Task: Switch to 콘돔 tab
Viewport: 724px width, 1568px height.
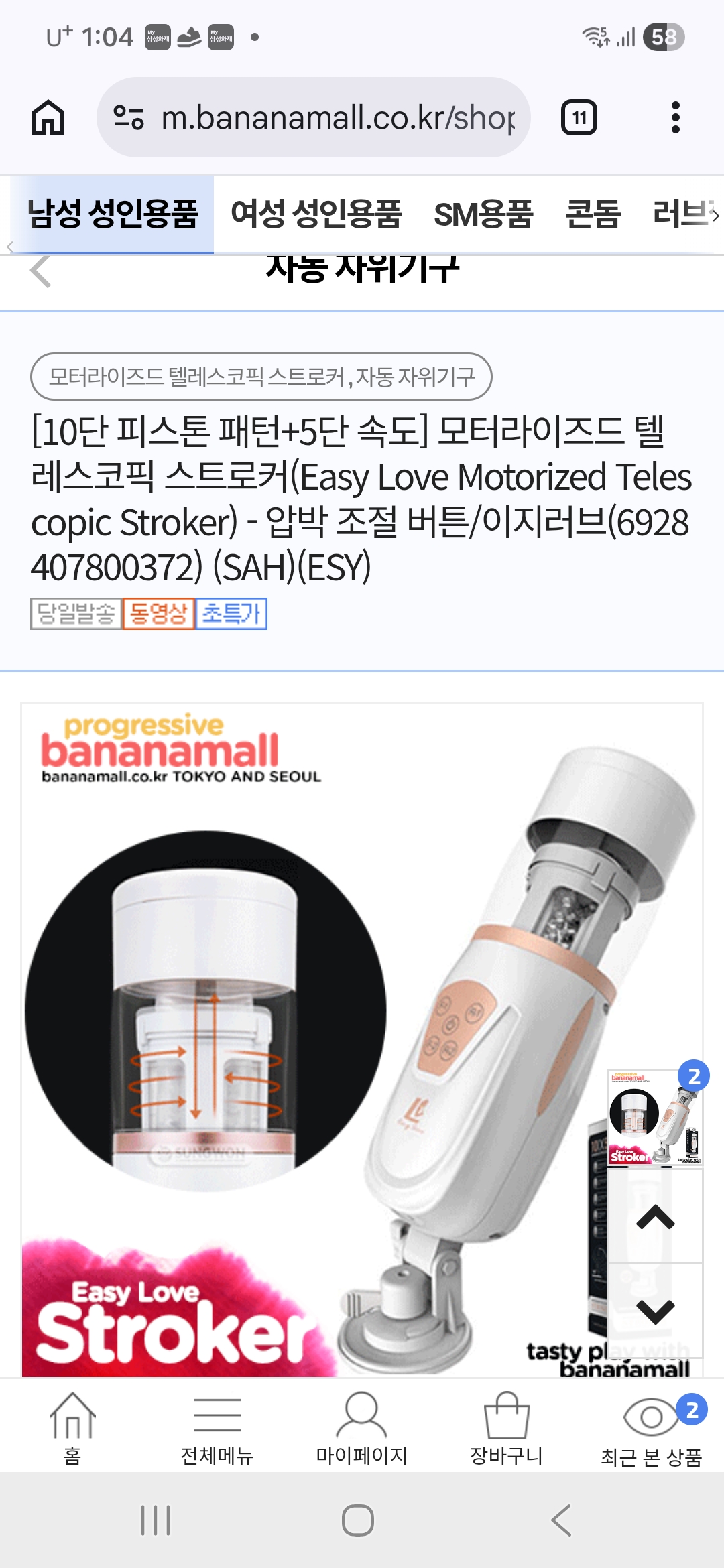Action: click(x=593, y=214)
